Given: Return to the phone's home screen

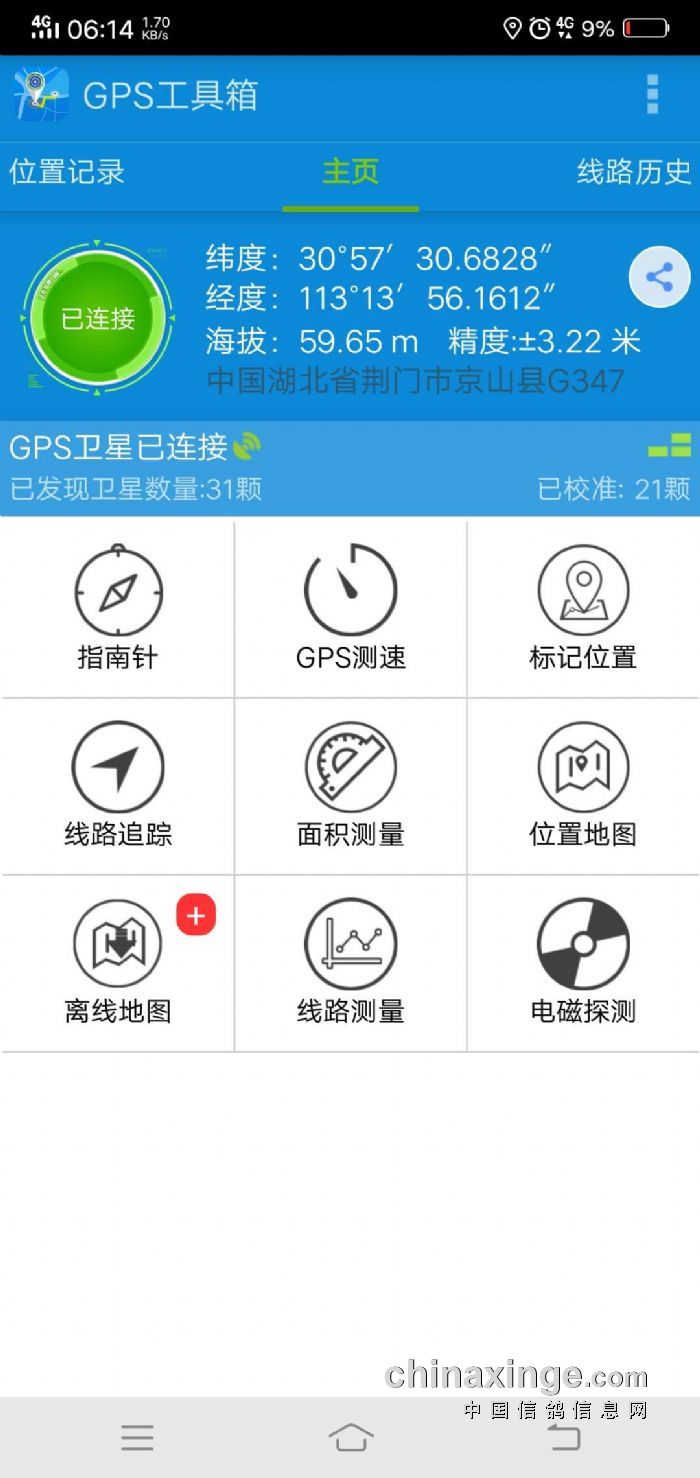Looking at the screenshot, I should coord(350,1438).
